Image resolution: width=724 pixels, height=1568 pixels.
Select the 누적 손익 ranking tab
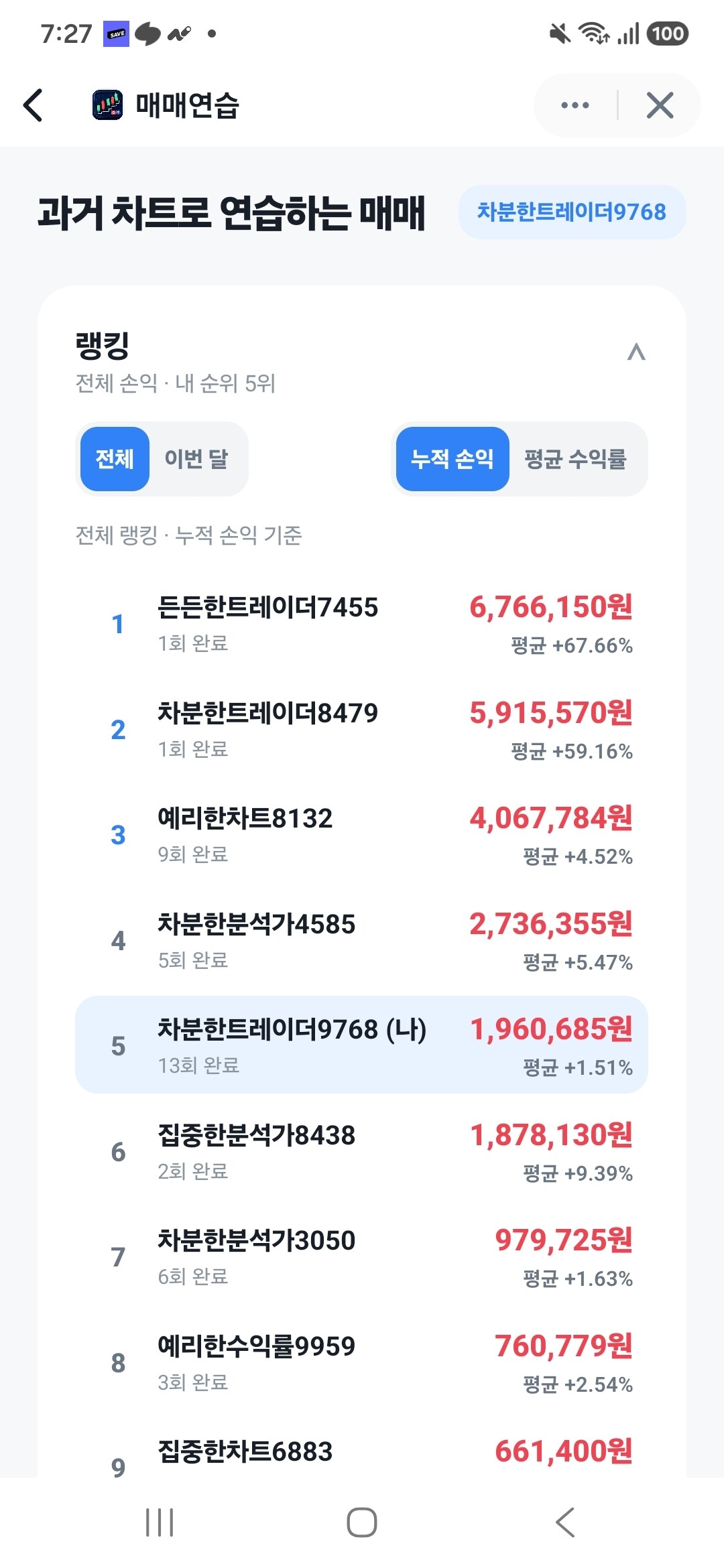point(452,459)
